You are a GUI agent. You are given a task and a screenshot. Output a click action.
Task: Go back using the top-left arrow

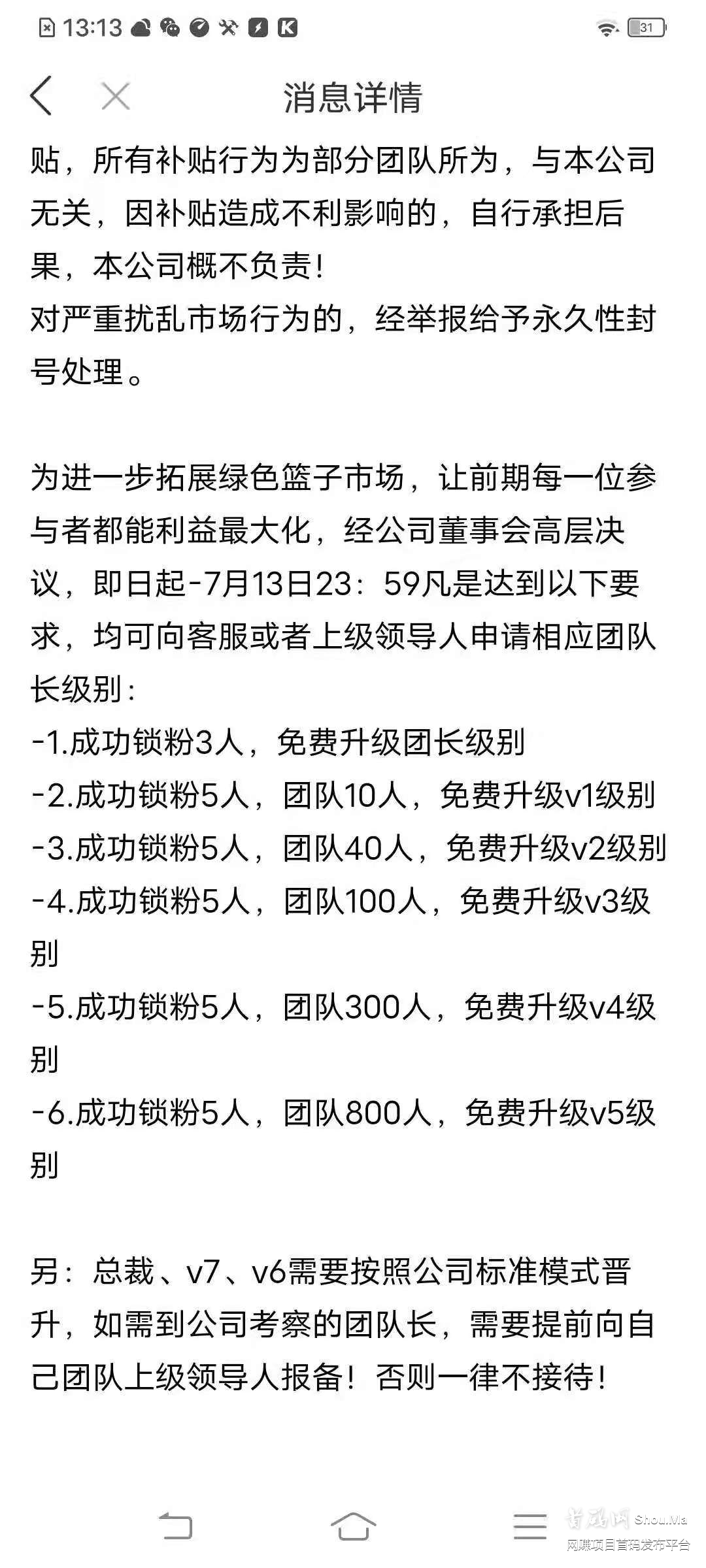click(41, 96)
